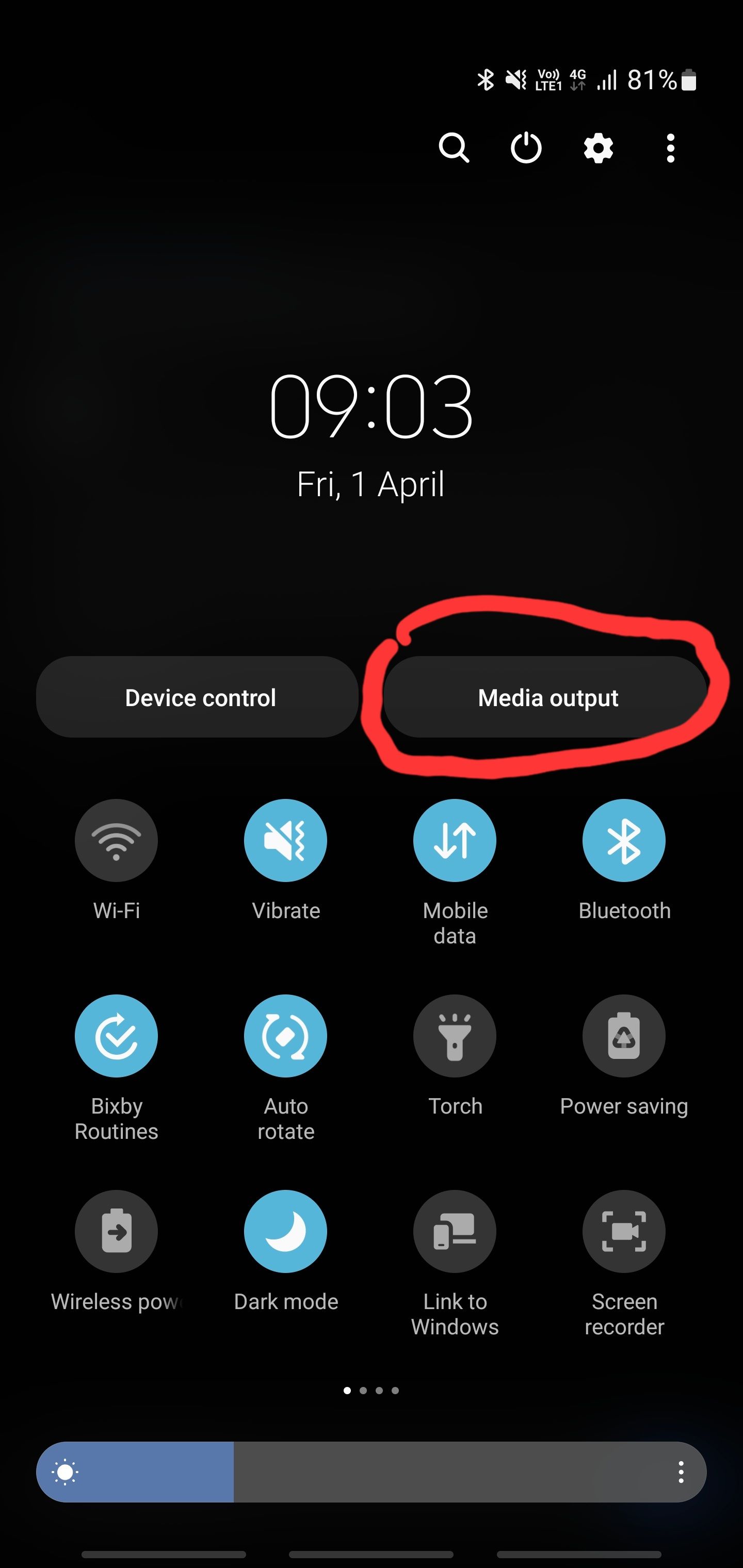Open the power menu icon
Viewport: 743px width, 1568px height.
(x=526, y=148)
